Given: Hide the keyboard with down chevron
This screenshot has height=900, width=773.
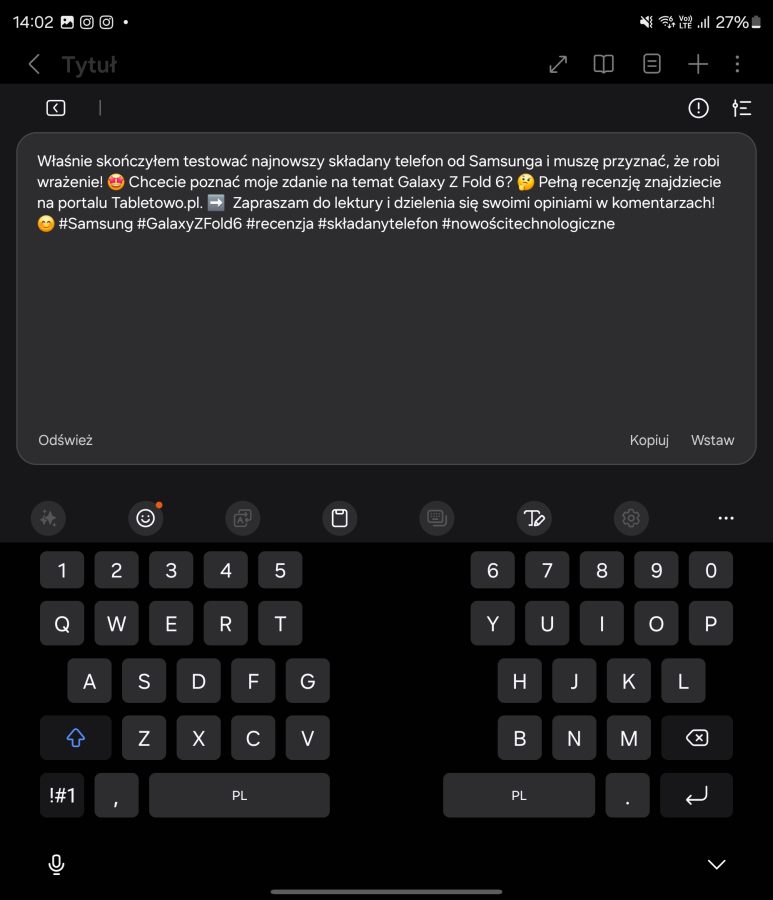Looking at the screenshot, I should pos(716,864).
